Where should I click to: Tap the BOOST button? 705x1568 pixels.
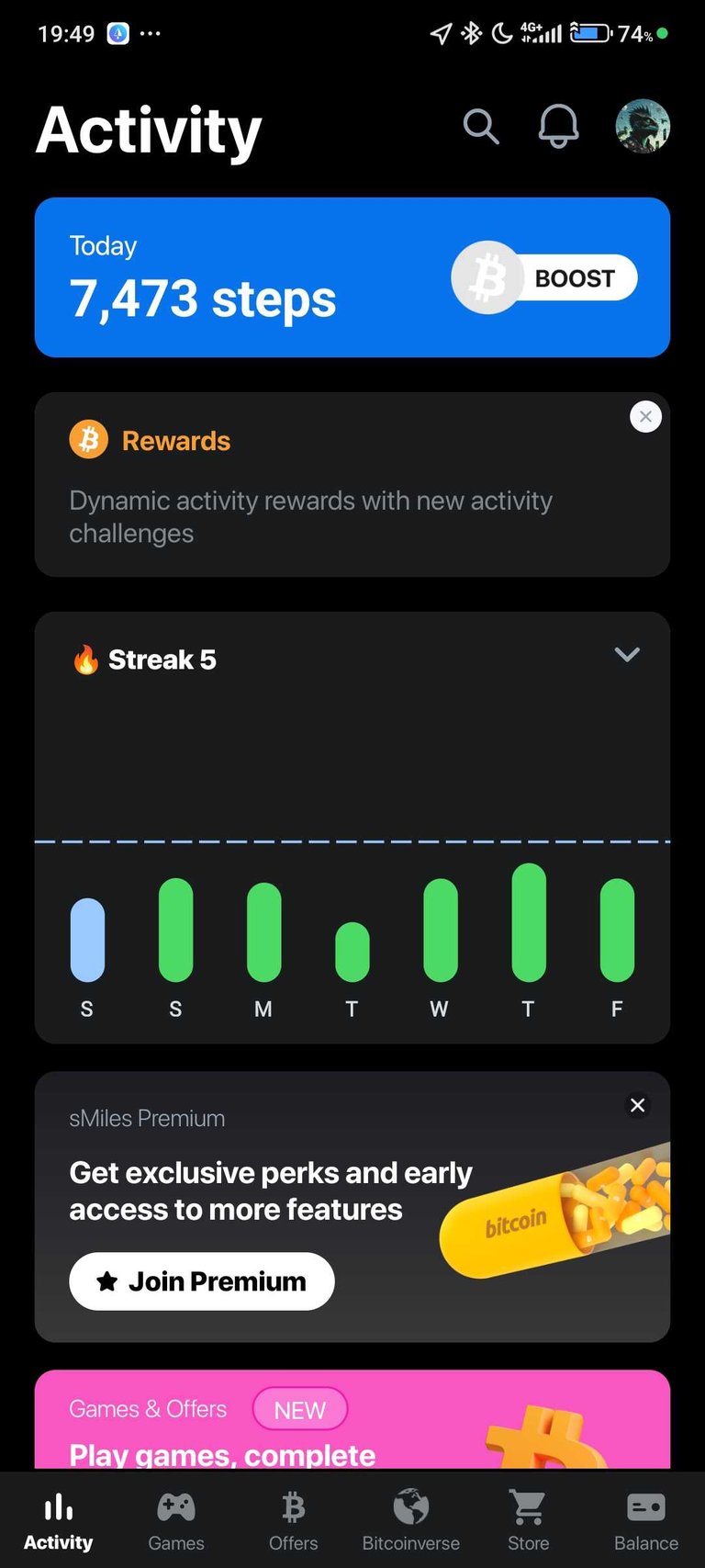(x=544, y=277)
